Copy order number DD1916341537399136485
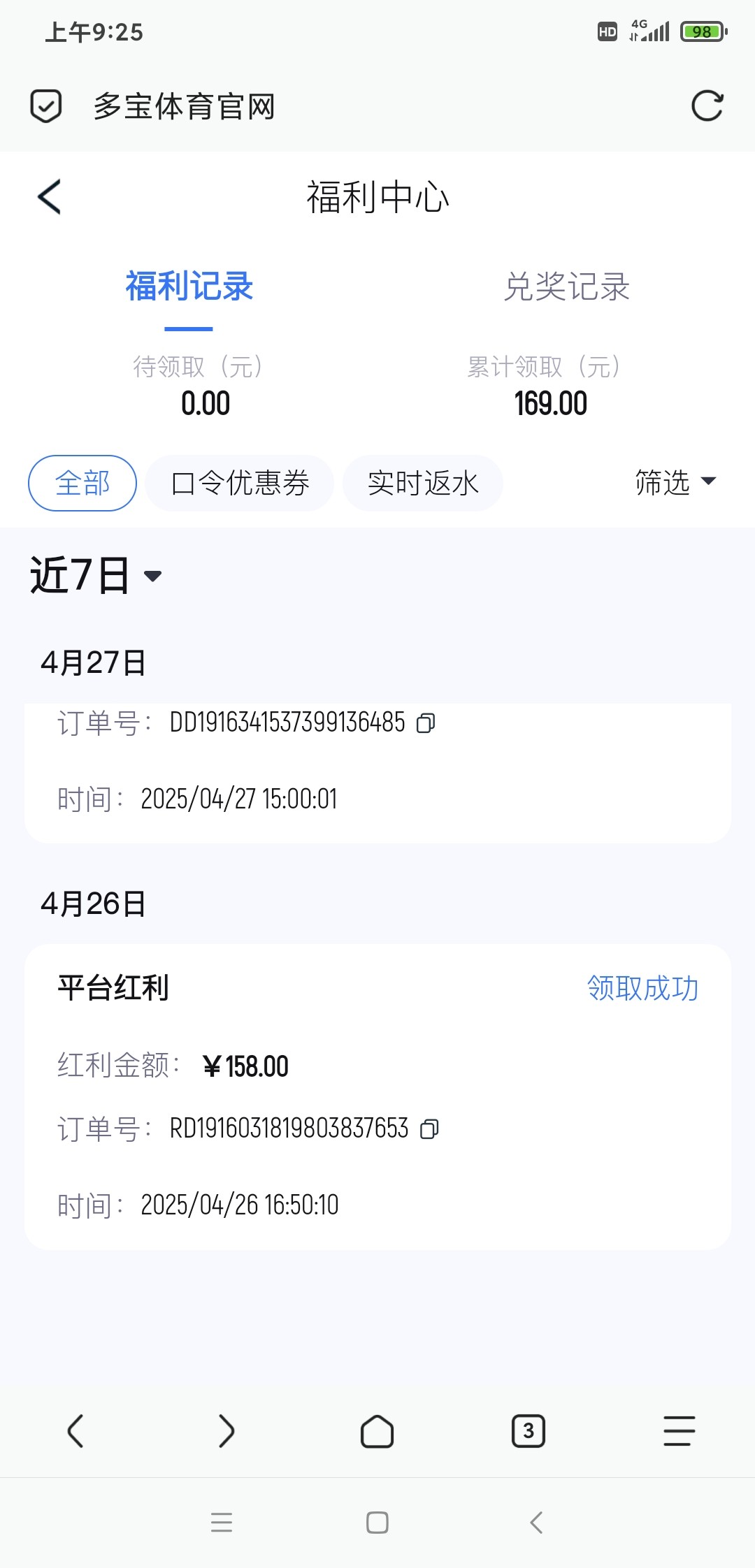 point(426,723)
